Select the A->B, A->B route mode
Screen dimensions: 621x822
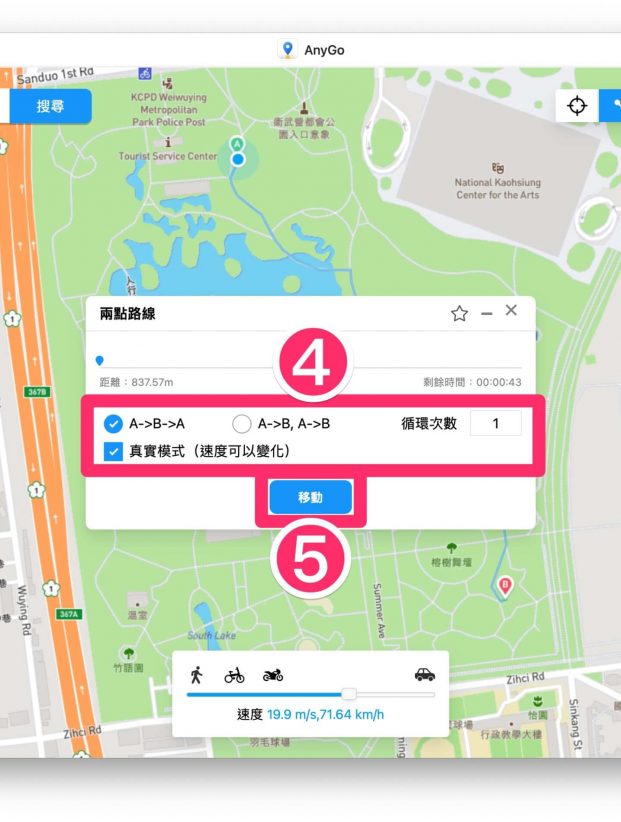click(242, 423)
